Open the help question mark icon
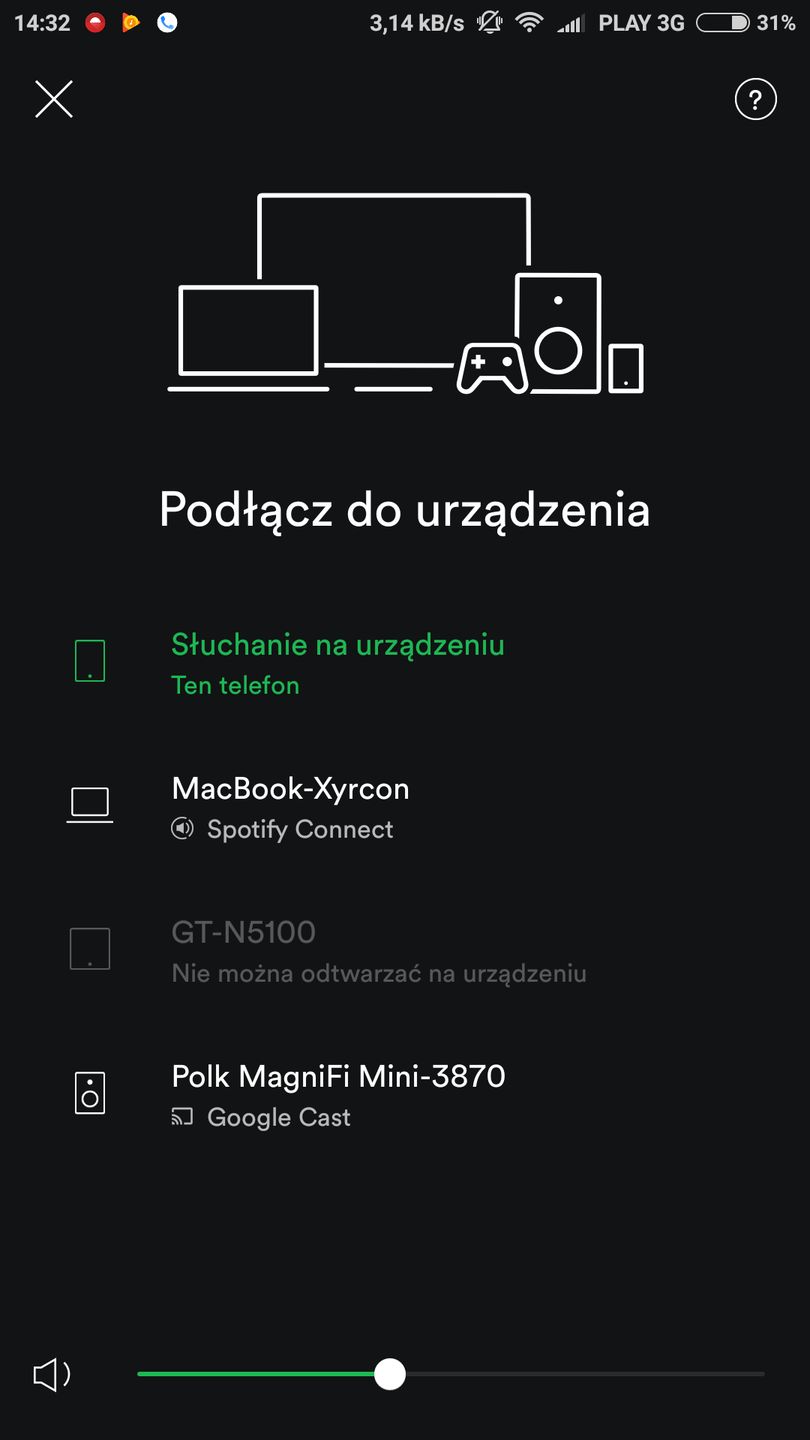Screen dimensions: 810x1440 point(756,99)
